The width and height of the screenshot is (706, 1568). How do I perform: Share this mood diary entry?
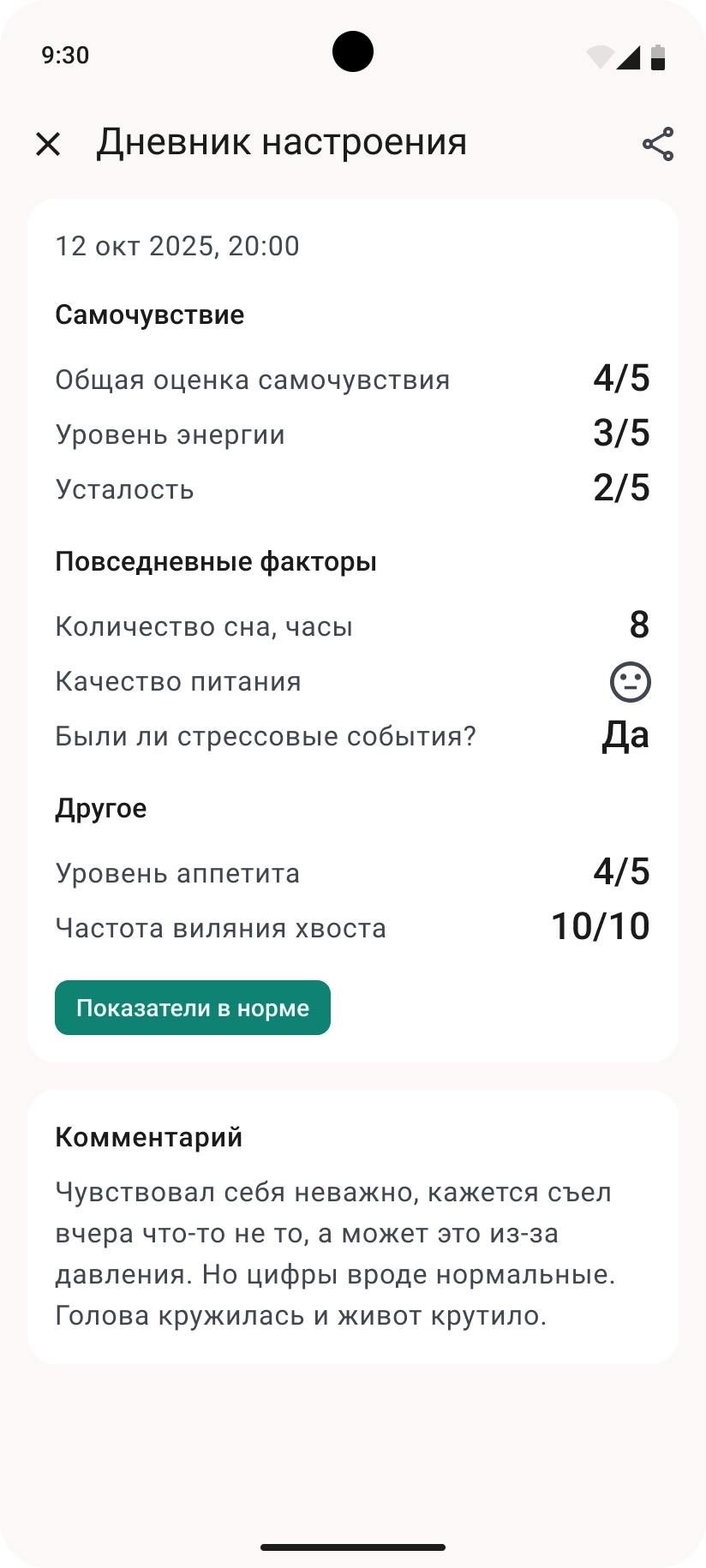(657, 144)
